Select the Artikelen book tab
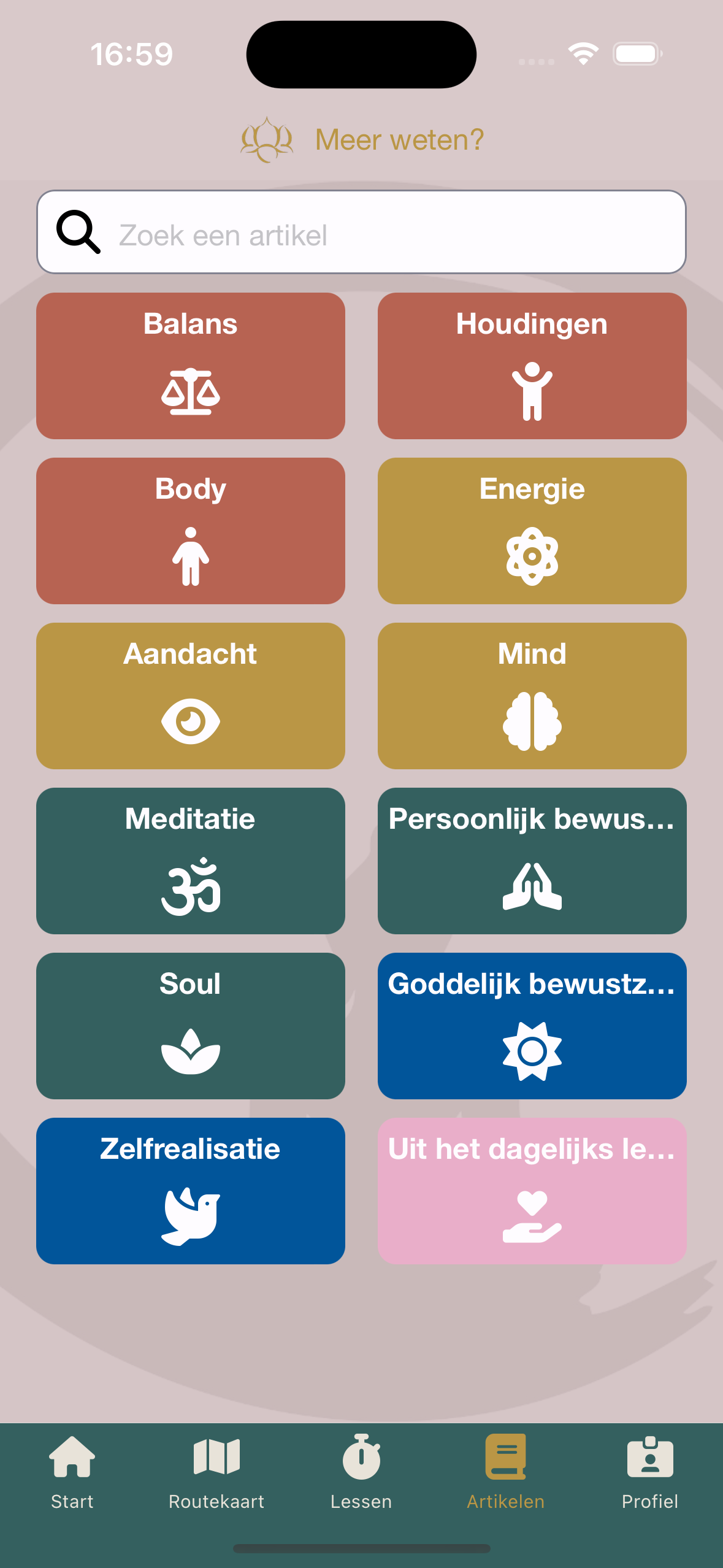 505,1472
